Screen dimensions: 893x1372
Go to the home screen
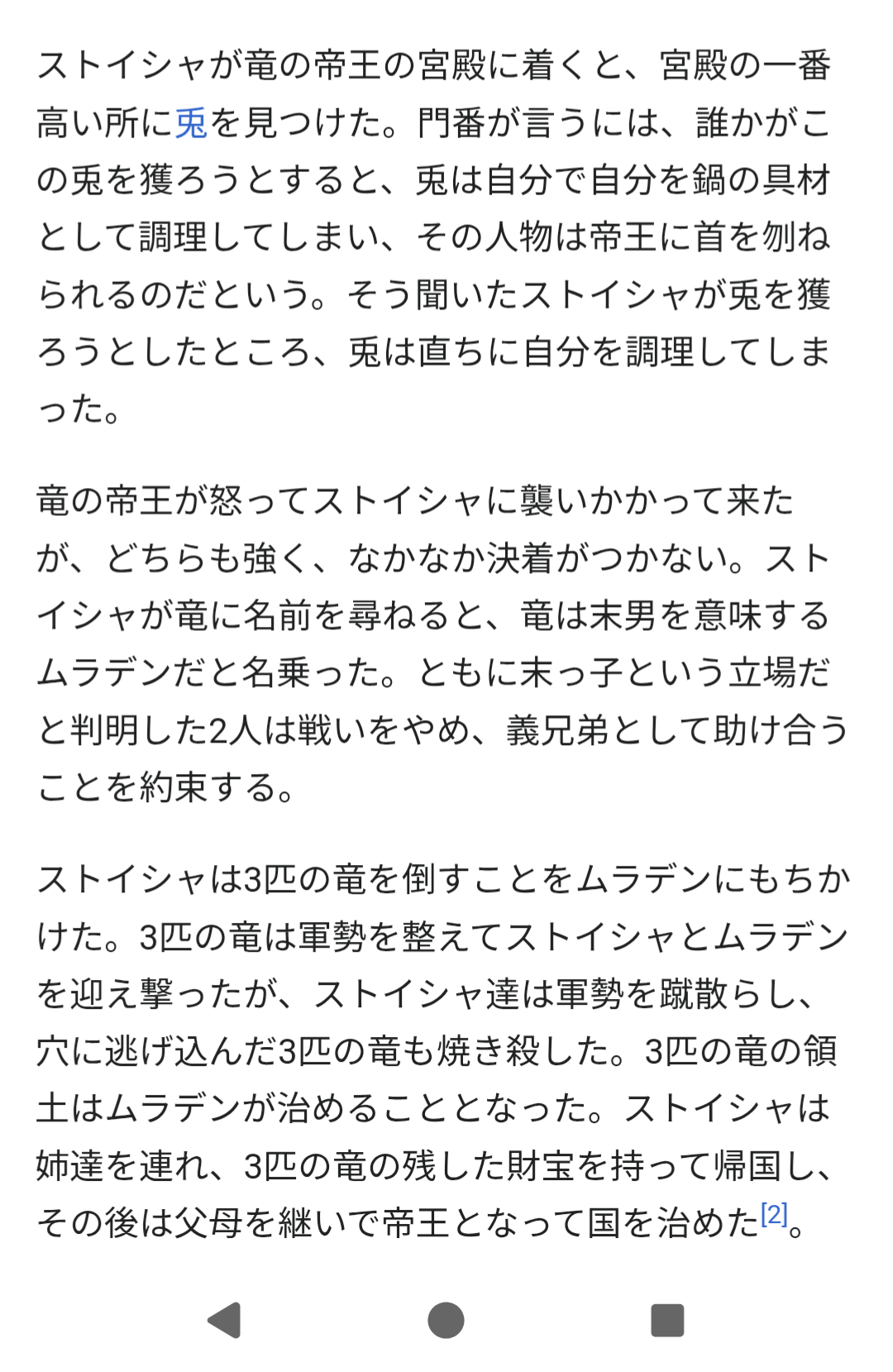coord(446,1320)
